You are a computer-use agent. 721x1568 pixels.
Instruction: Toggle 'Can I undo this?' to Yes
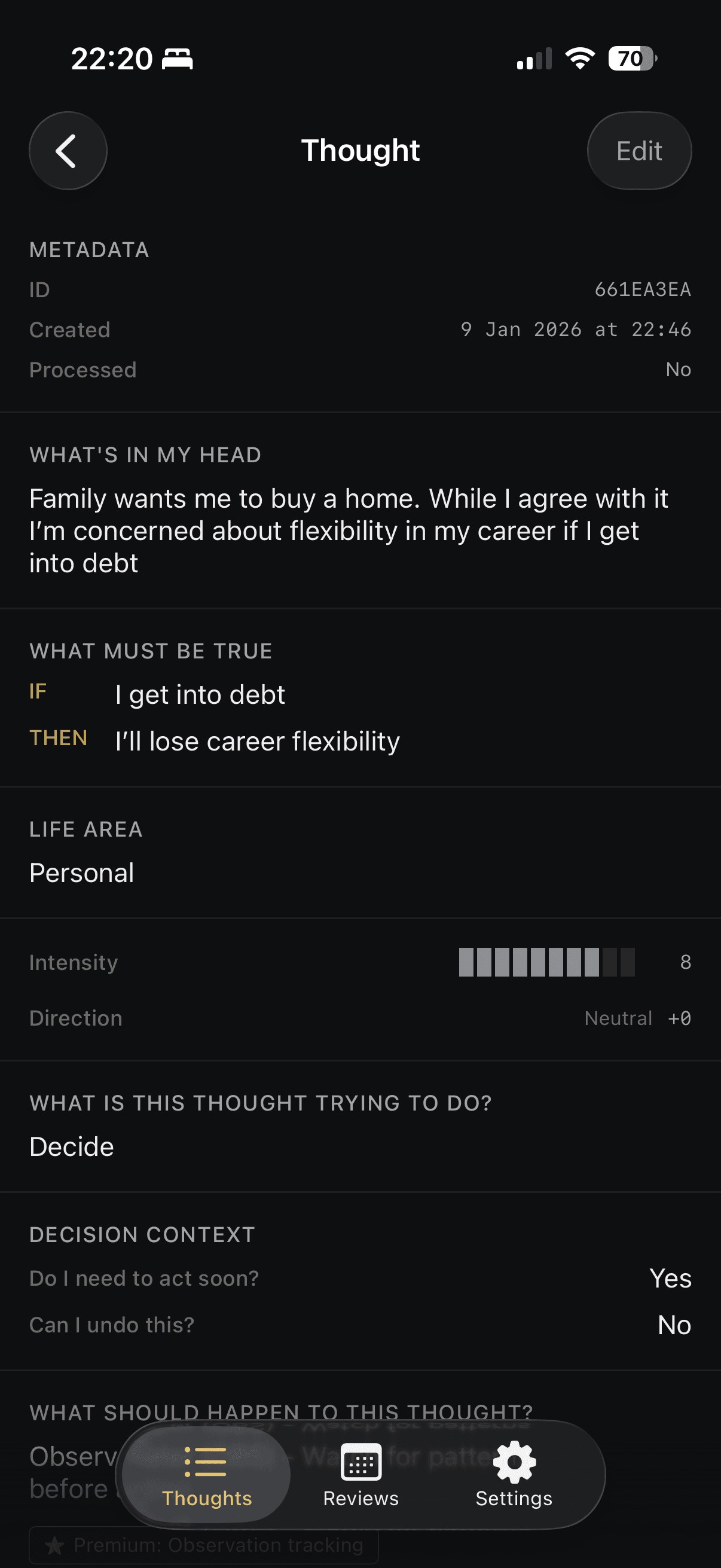[674, 1325]
